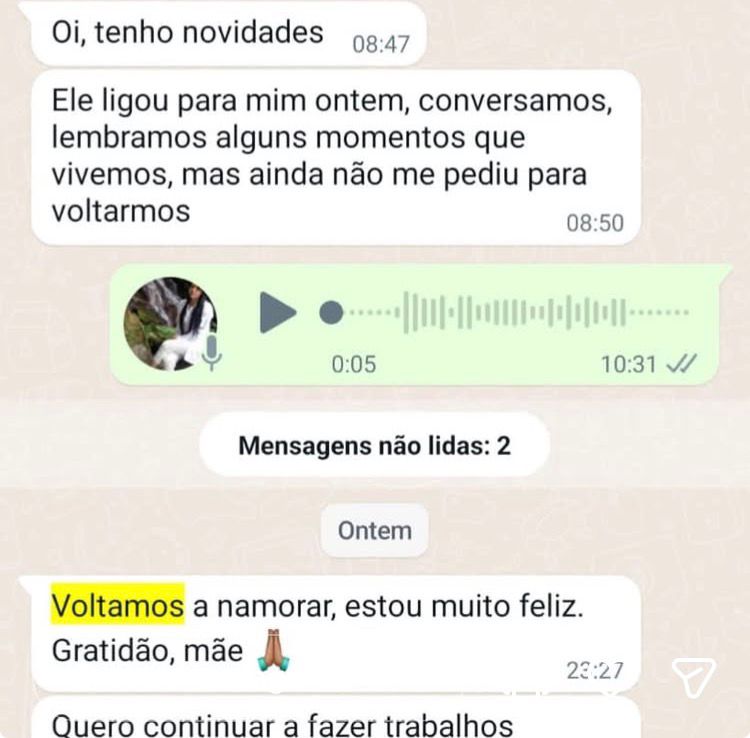This screenshot has width=750, height=738.
Task: Play the 0:05 voice message
Action: pos(277,313)
